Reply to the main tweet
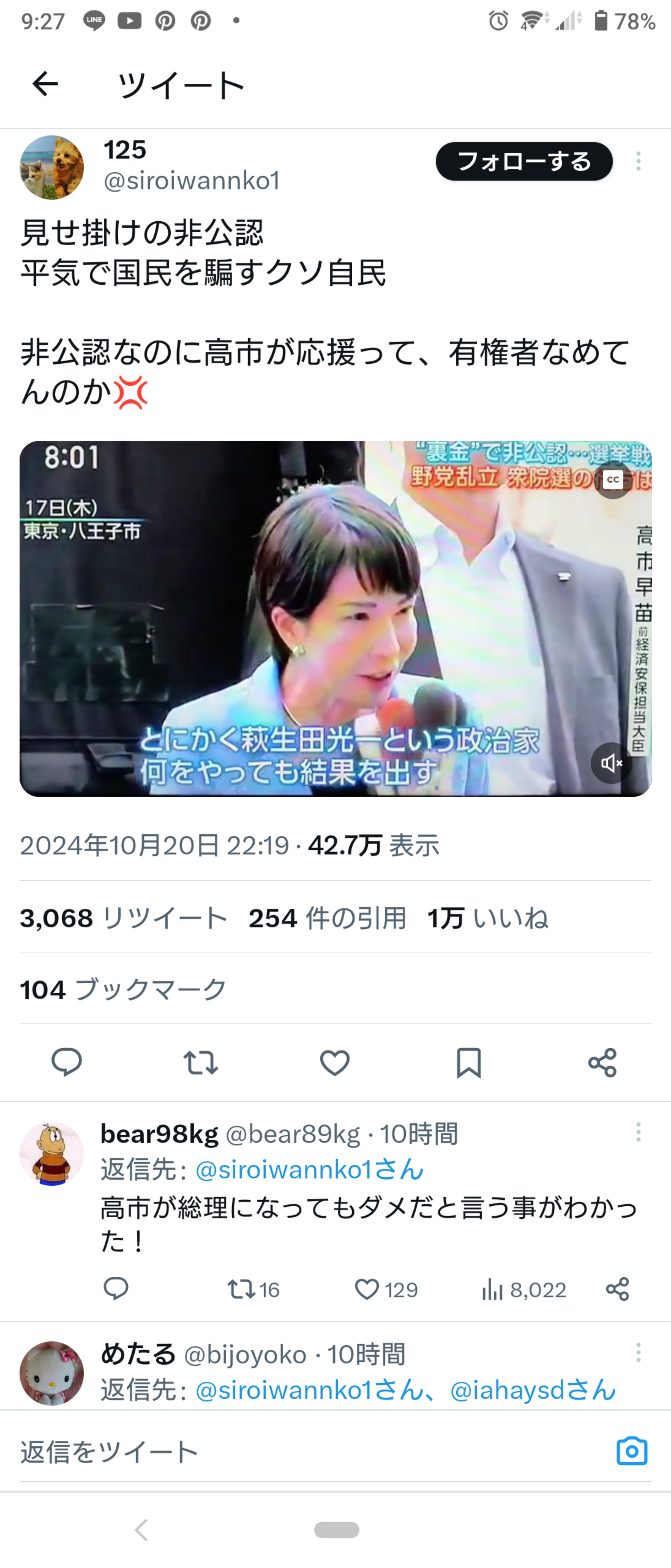Screen dimensions: 671x1568 click(x=66, y=1063)
